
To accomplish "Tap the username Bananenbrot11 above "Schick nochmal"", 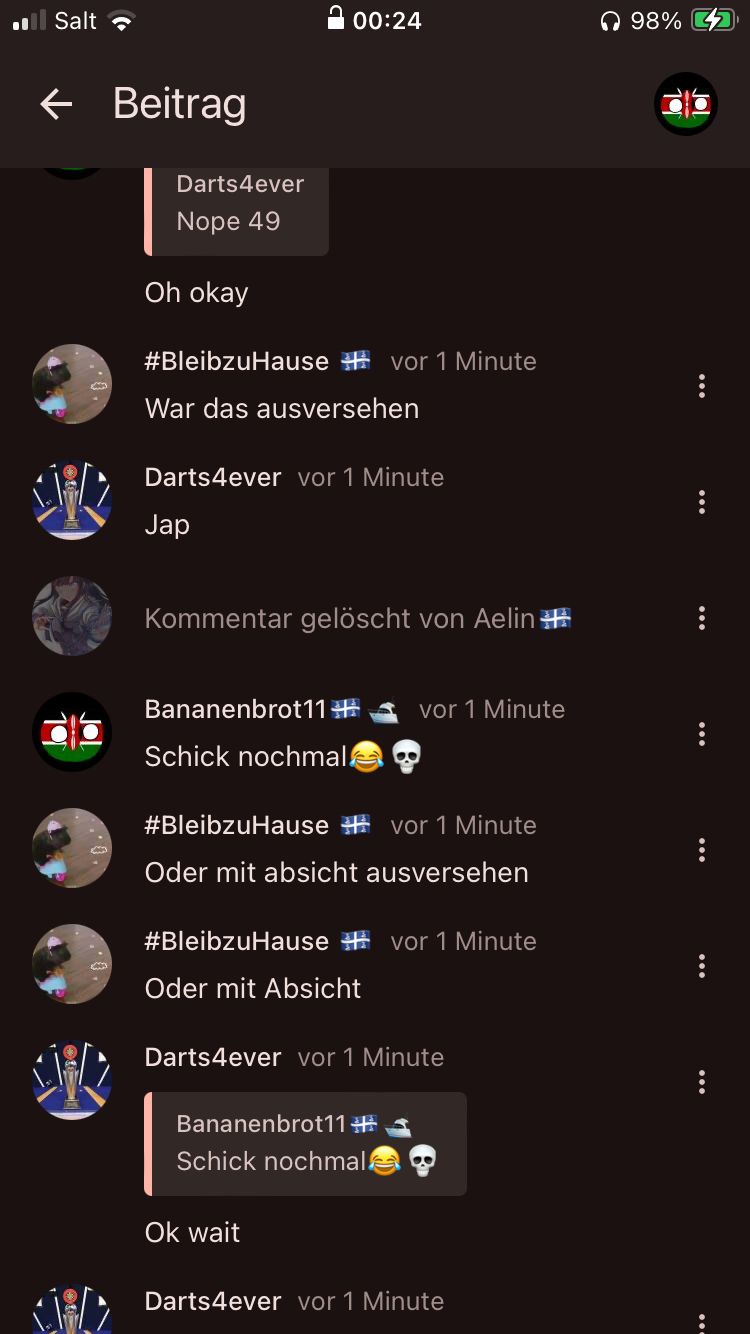I will 236,709.
